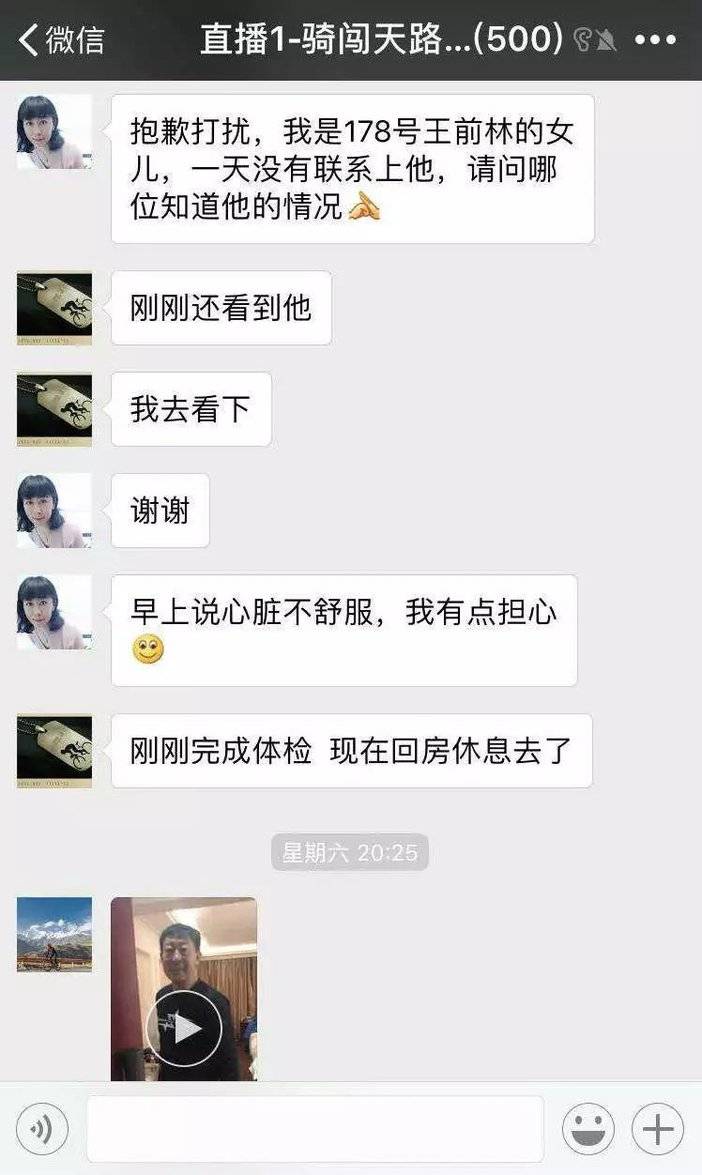The height and width of the screenshot is (1175, 702).
Task: Open avatar next to 刚刚还看到他 message
Action: click(54, 309)
